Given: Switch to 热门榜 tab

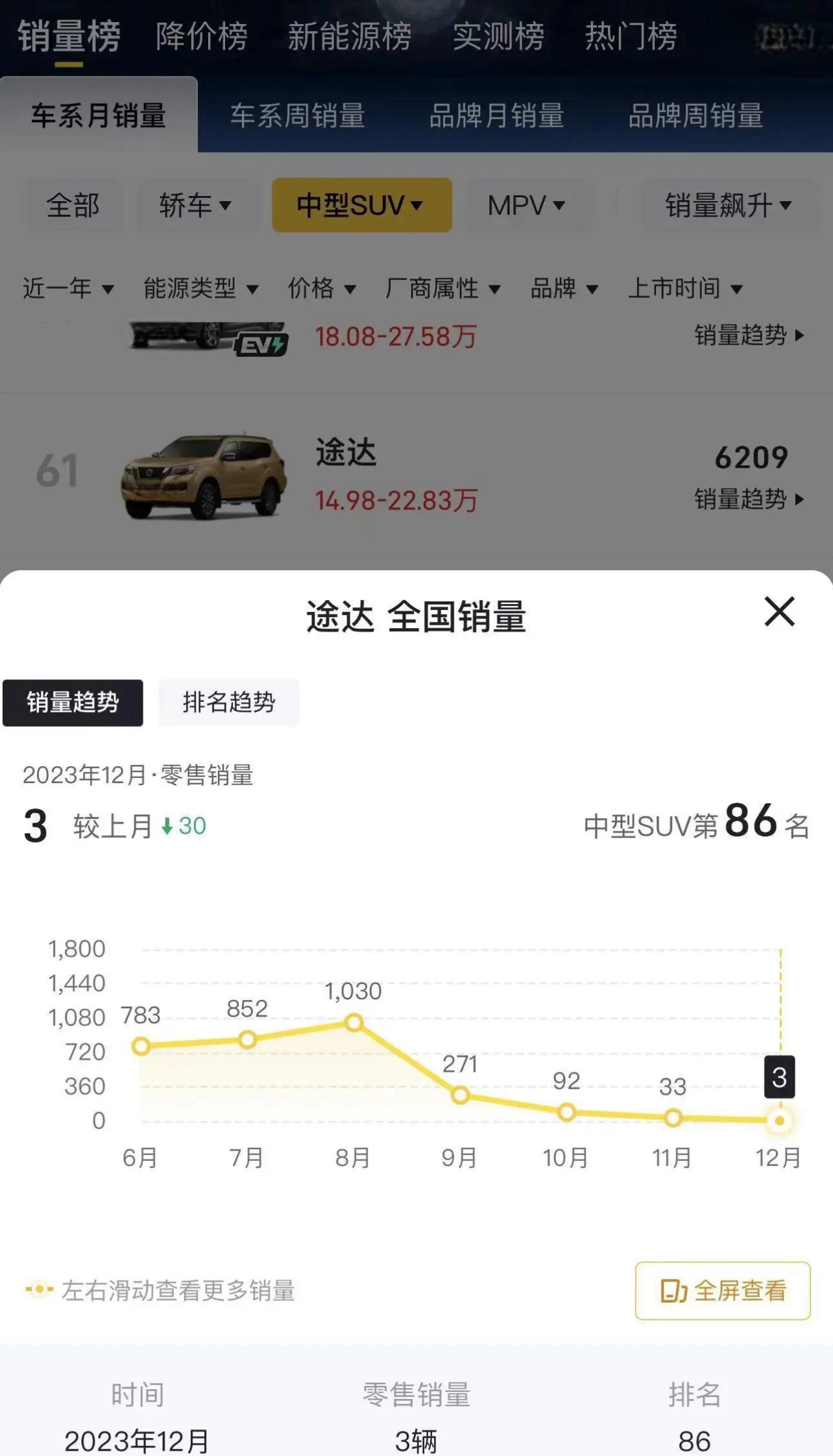Looking at the screenshot, I should click(631, 36).
